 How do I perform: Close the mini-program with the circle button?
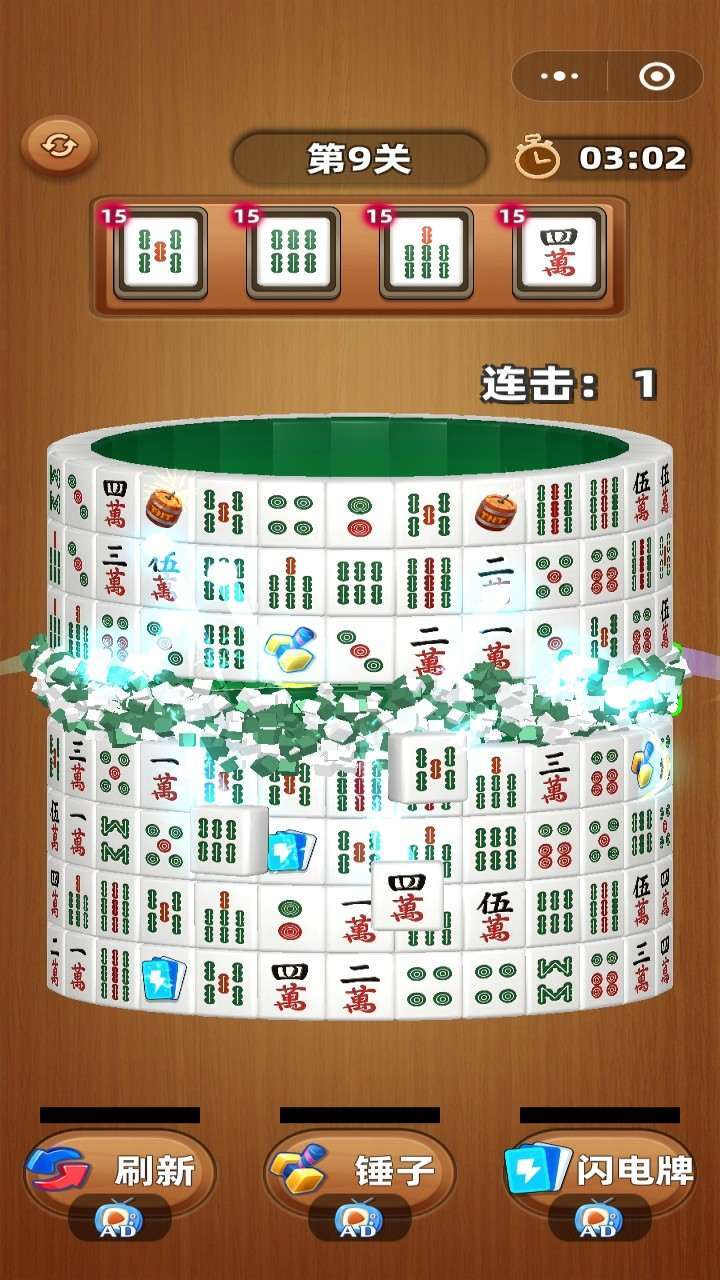pos(656,77)
